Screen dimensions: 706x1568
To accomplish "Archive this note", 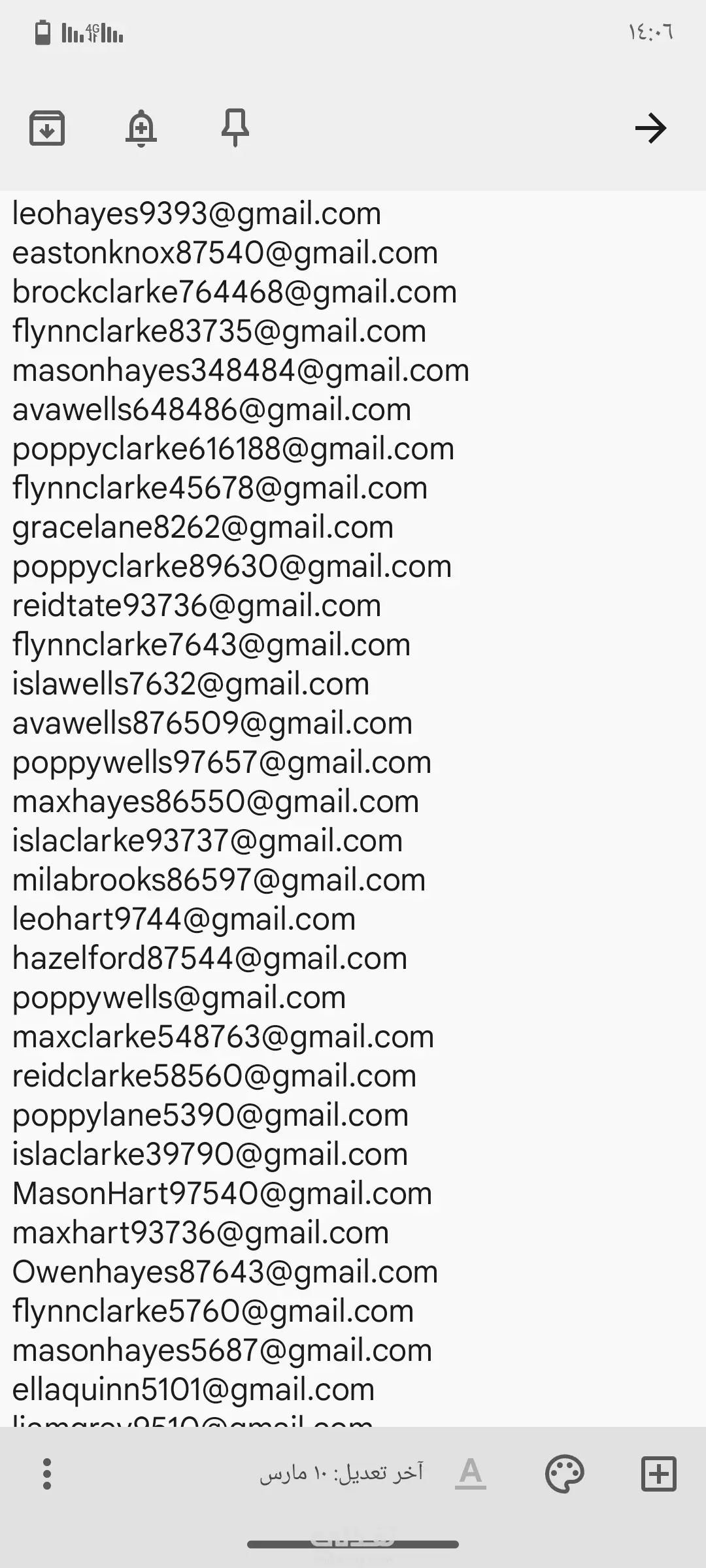I will click(47, 128).
